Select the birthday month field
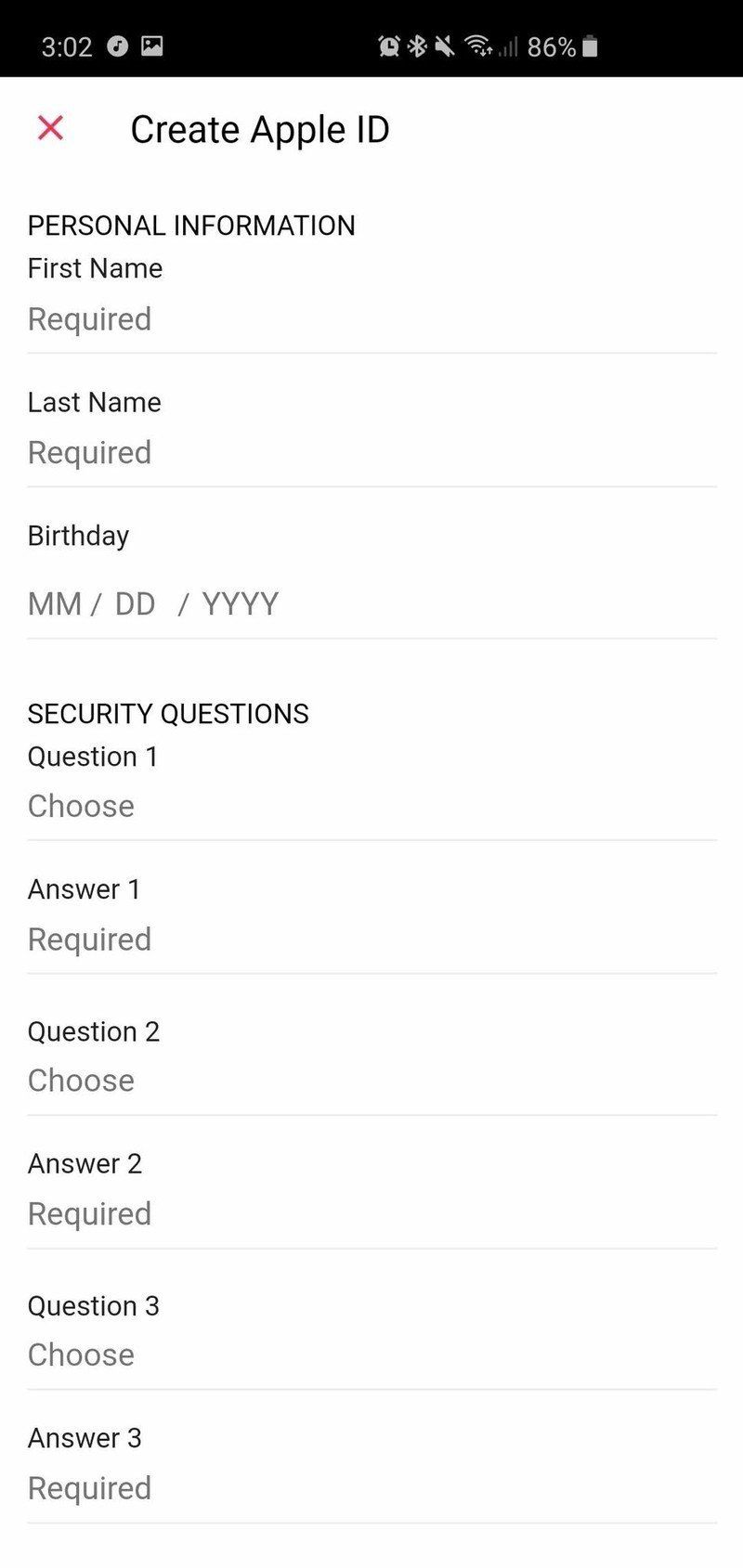 point(55,604)
